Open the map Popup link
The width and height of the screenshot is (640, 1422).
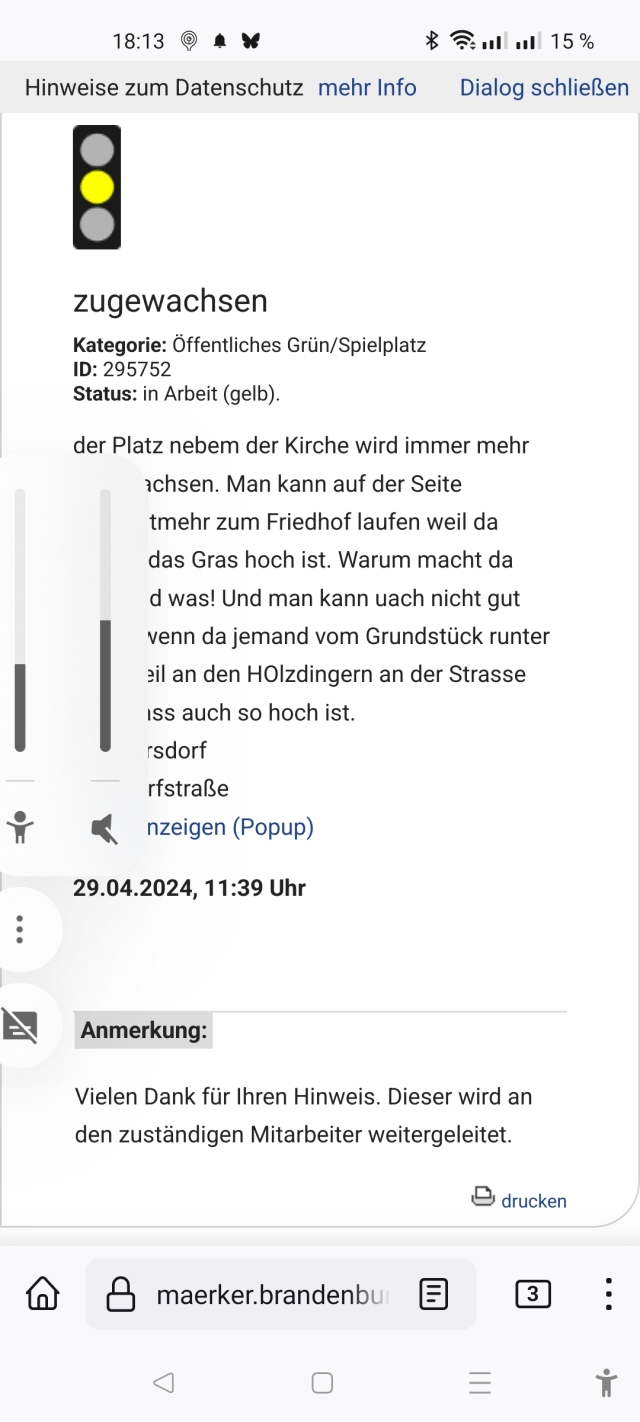228,827
